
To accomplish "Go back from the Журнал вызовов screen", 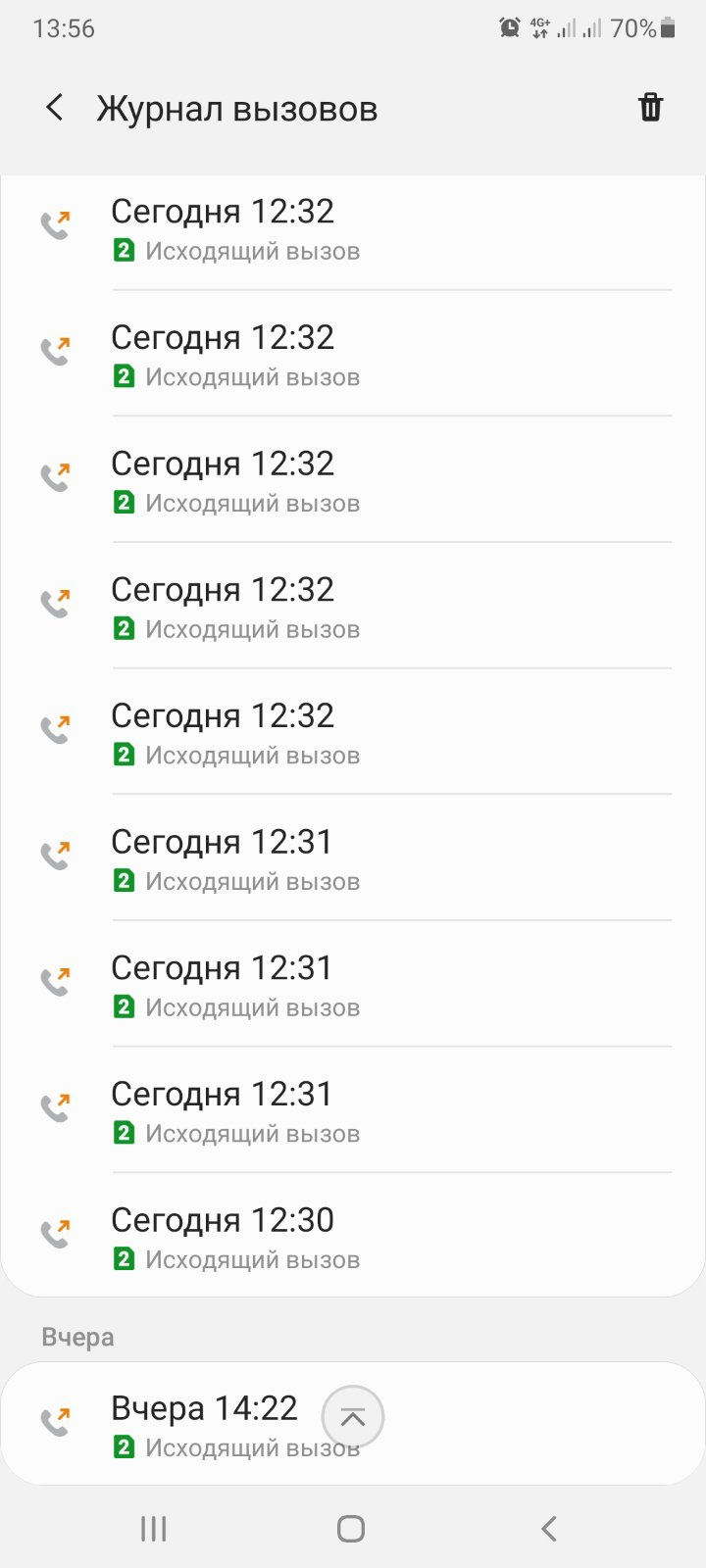I will coord(55,108).
